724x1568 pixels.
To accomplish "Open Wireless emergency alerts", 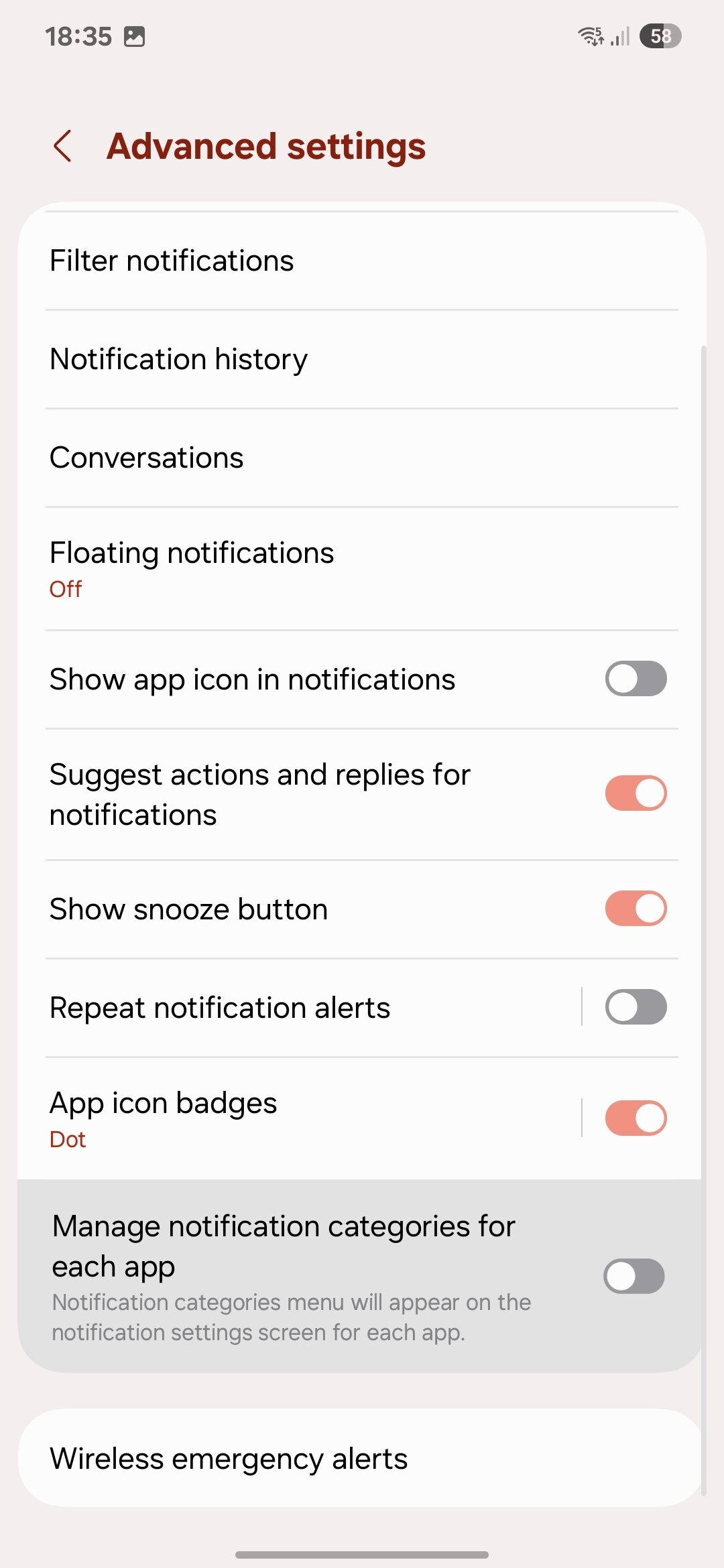I will click(362, 1459).
